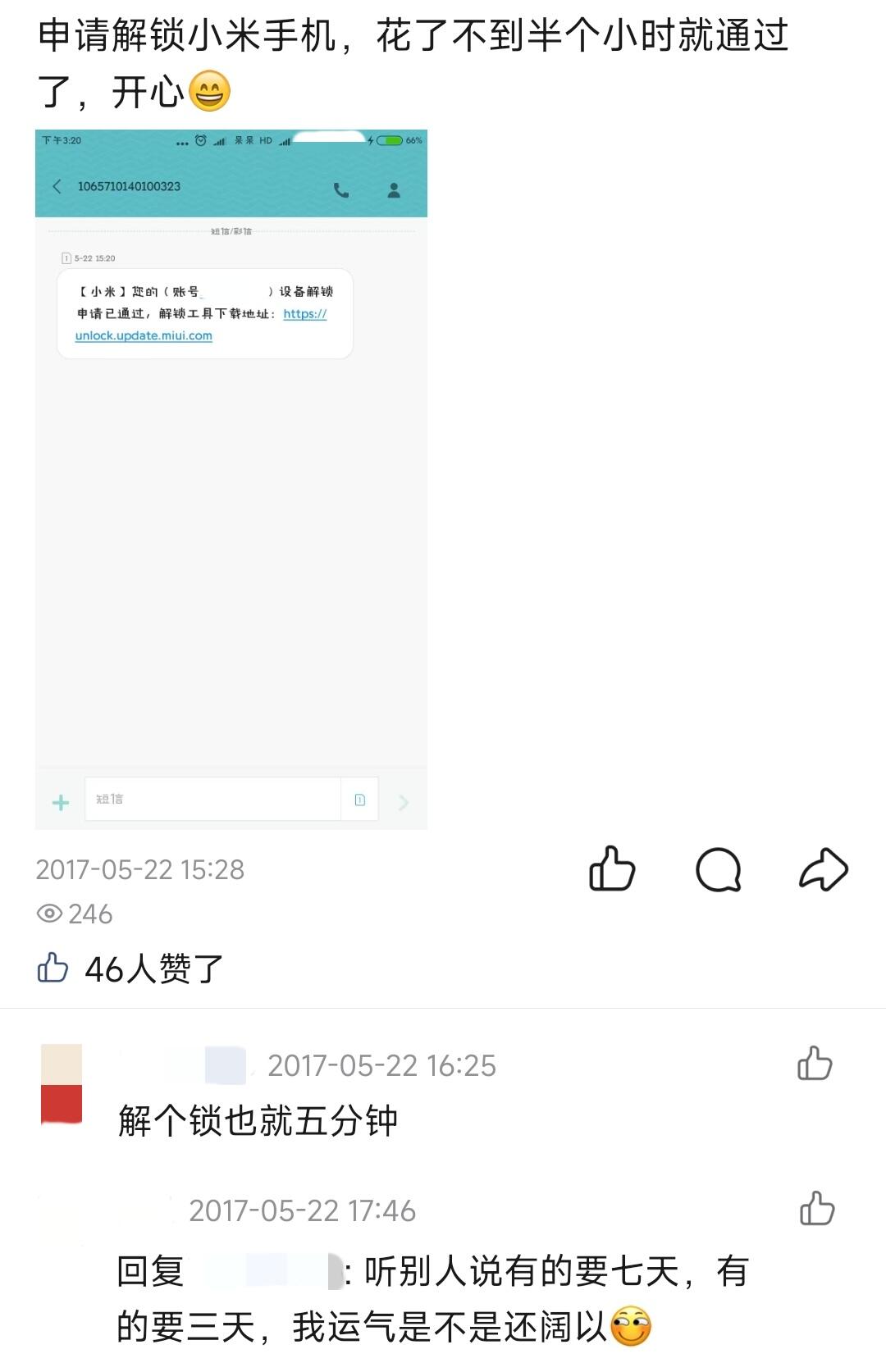Like this post about unlocking Xiaomi phone
The height and width of the screenshot is (1372, 886).
(x=612, y=868)
